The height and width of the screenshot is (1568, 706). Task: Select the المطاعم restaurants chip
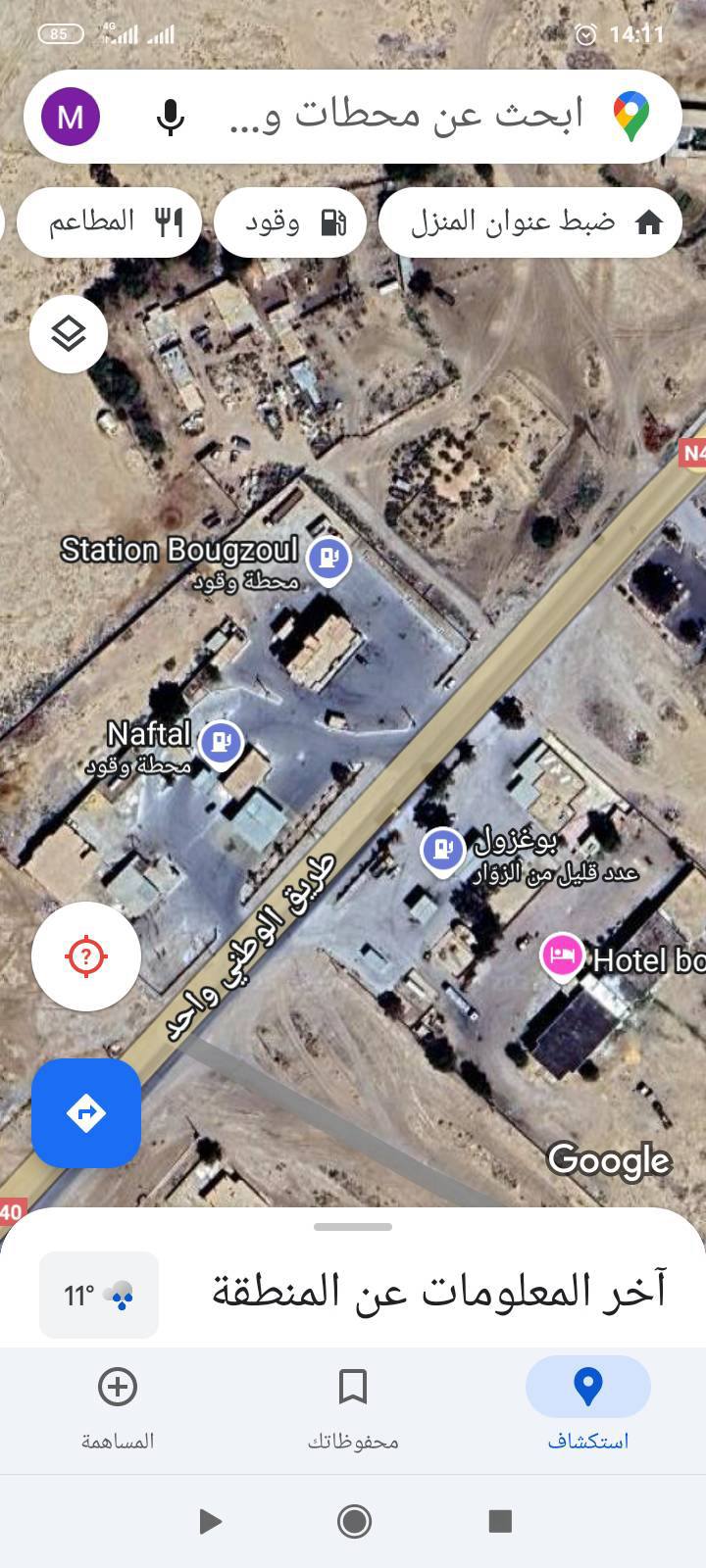tap(110, 222)
